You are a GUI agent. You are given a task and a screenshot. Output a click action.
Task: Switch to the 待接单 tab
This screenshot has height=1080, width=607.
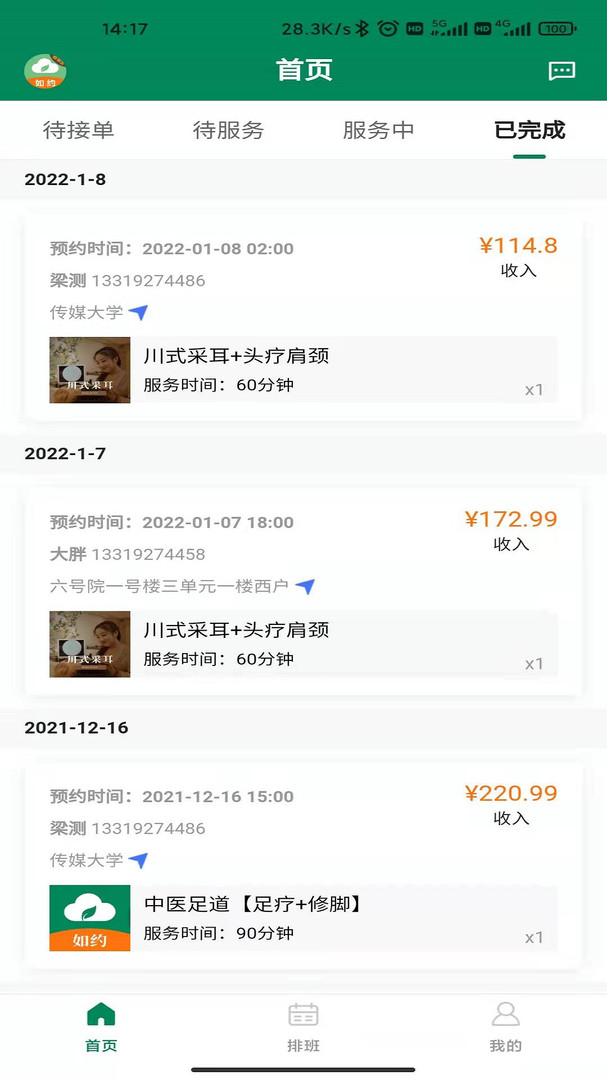pyautogui.click(x=79, y=130)
